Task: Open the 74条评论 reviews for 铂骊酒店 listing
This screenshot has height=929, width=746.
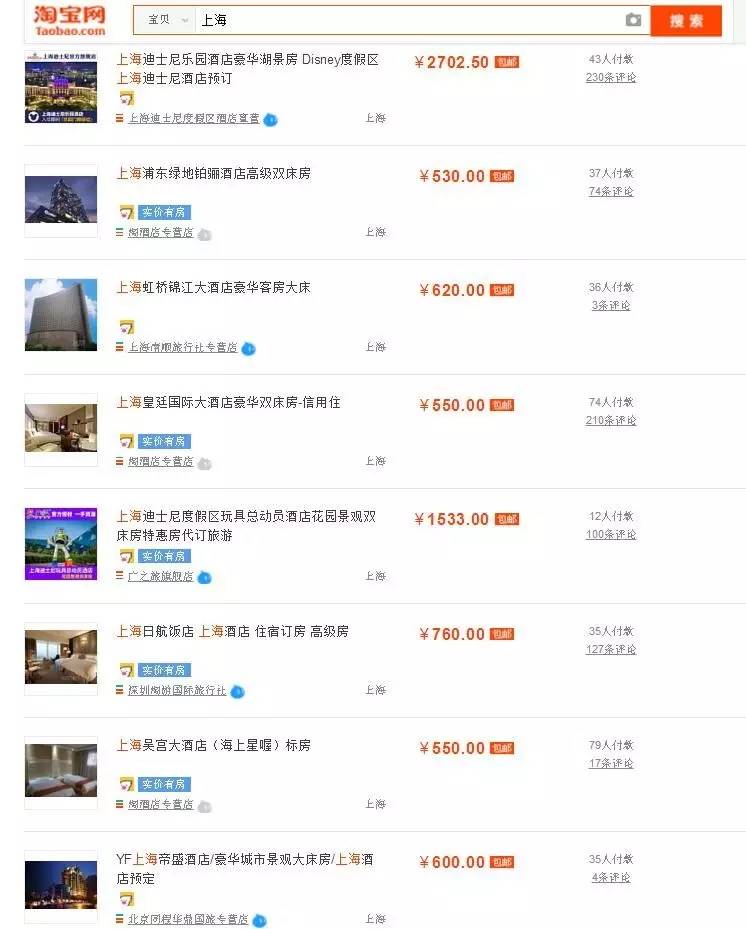Action: pyautogui.click(x=612, y=191)
